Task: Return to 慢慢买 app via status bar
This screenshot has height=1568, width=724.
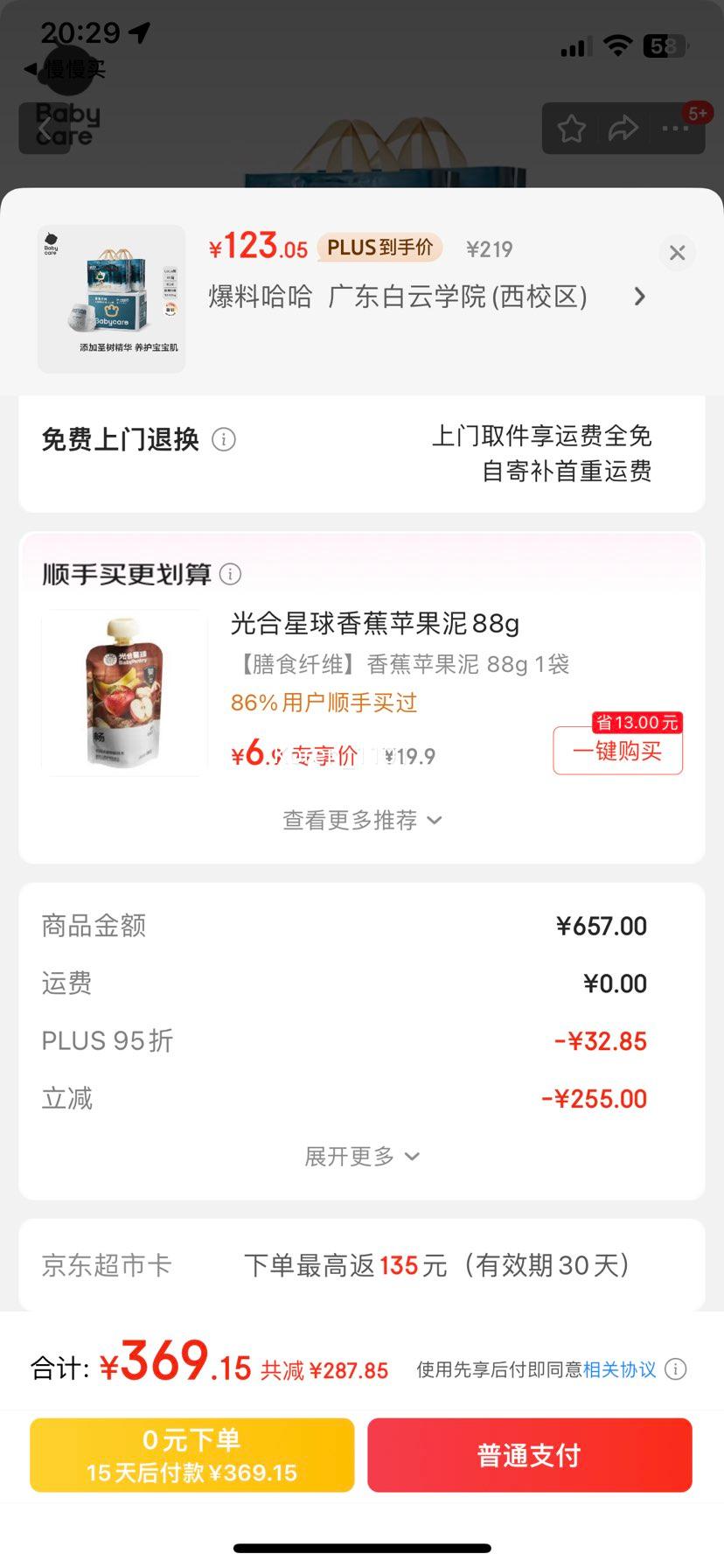Action: 66,69
